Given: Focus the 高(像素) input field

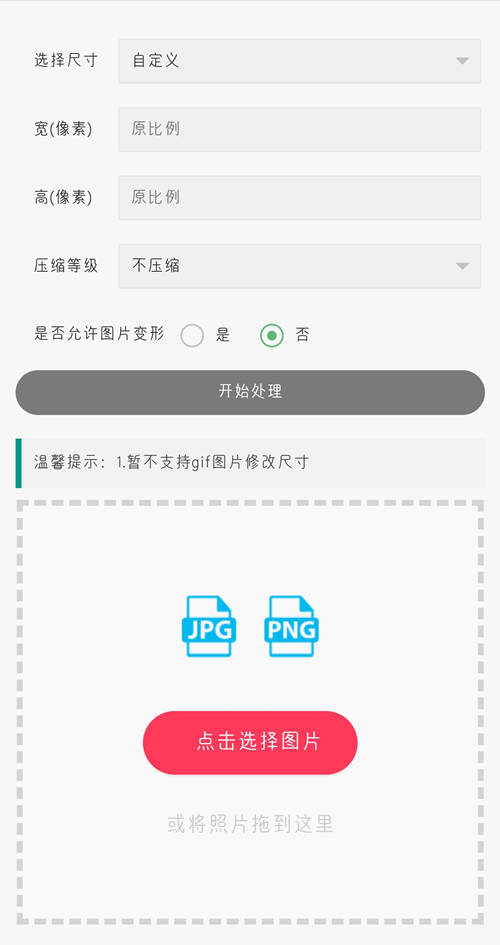Looking at the screenshot, I should click(299, 197).
